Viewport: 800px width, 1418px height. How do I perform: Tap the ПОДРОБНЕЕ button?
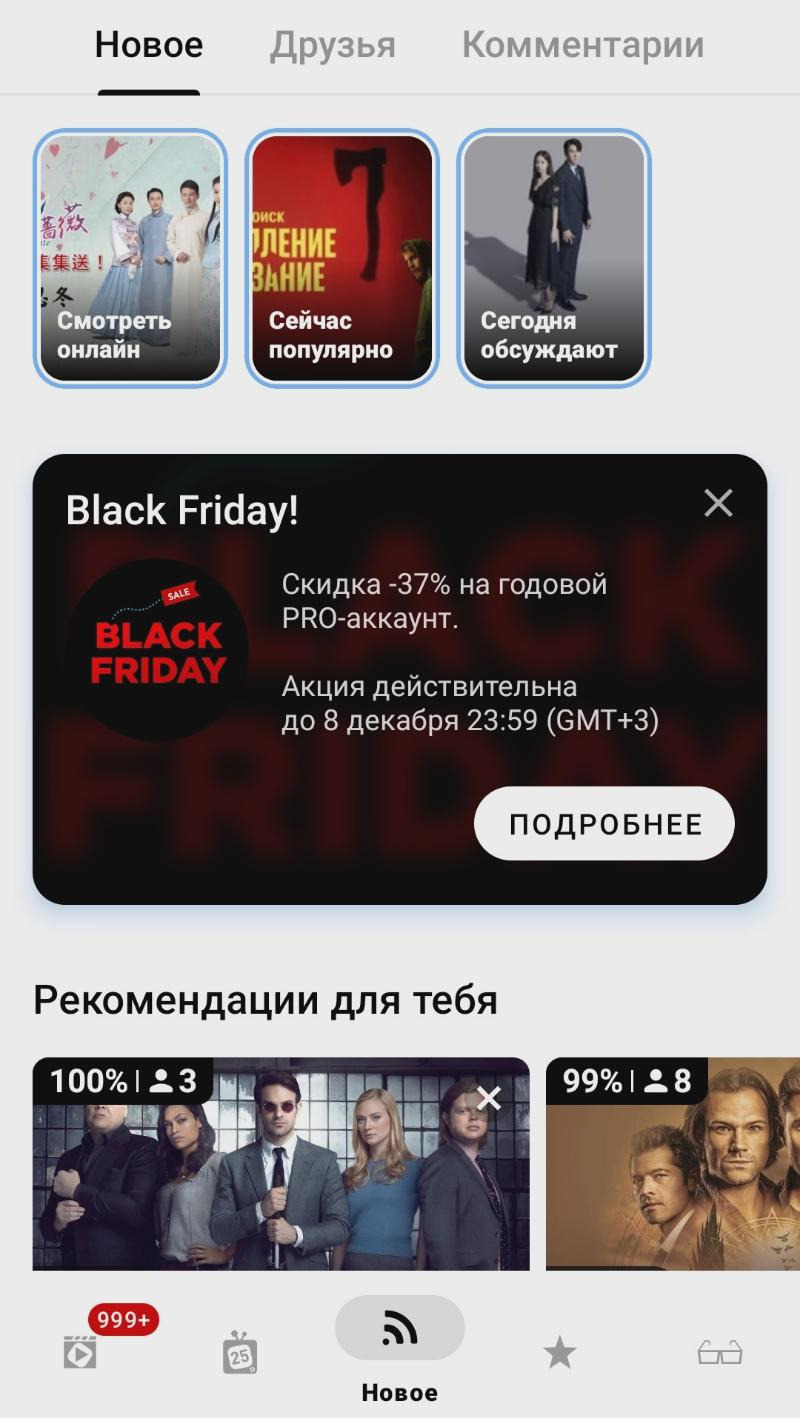[604, 823]
